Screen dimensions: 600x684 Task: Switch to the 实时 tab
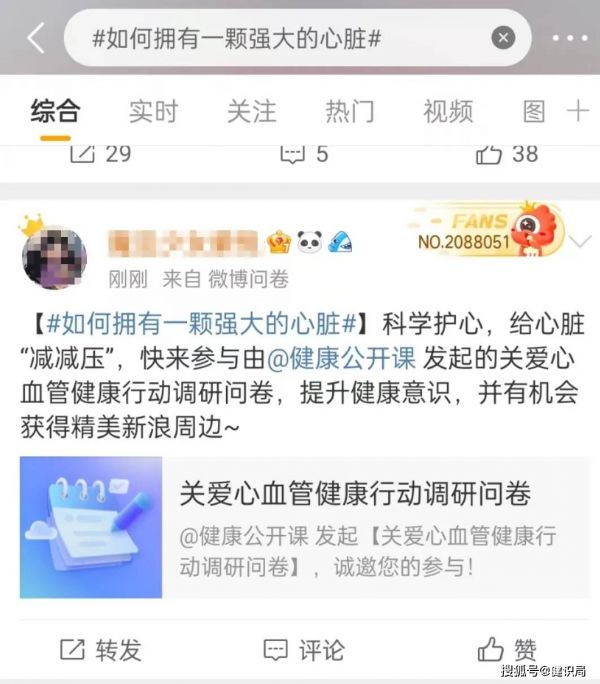point(153,111)
